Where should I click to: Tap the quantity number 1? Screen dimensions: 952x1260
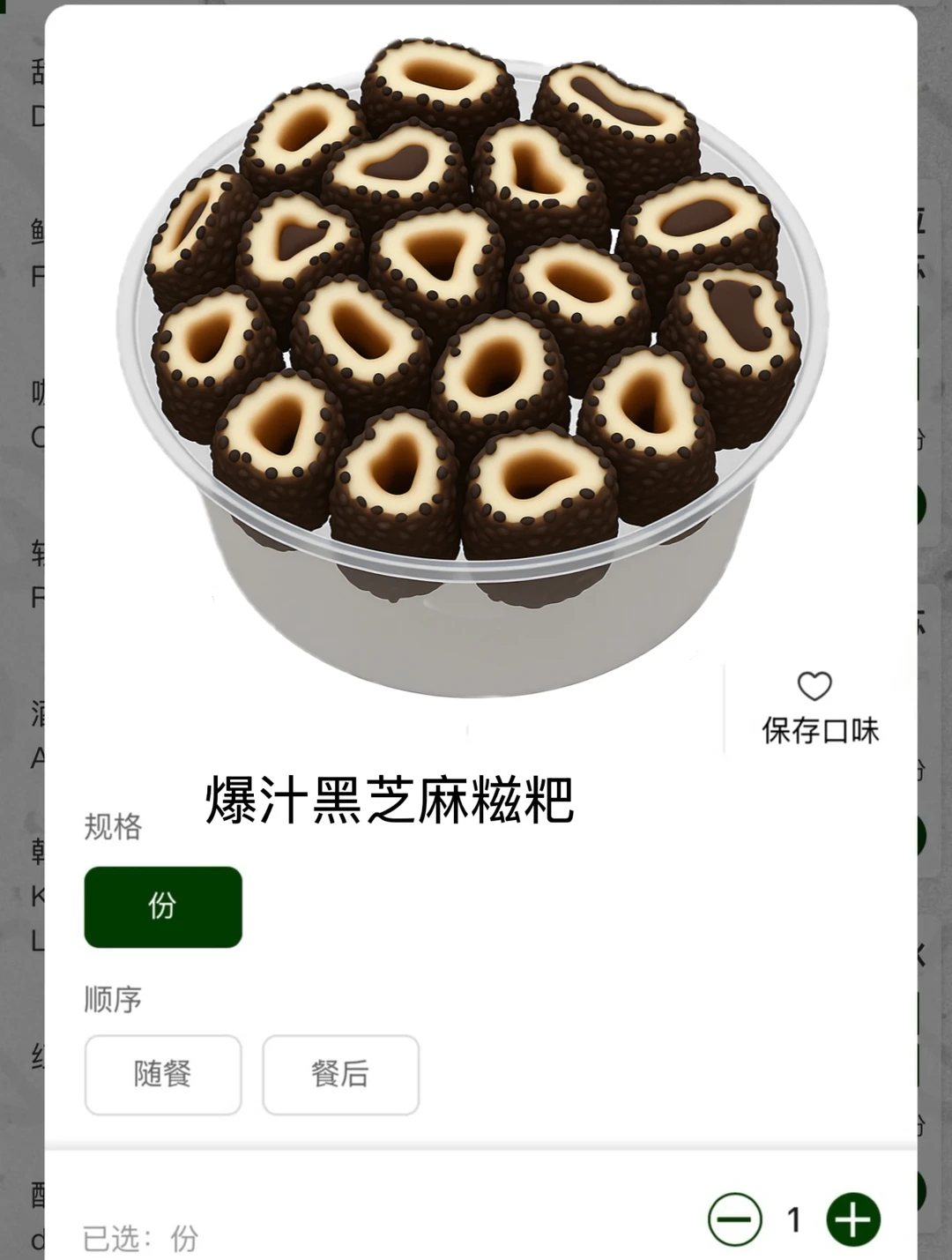(x=792, y=1219)
